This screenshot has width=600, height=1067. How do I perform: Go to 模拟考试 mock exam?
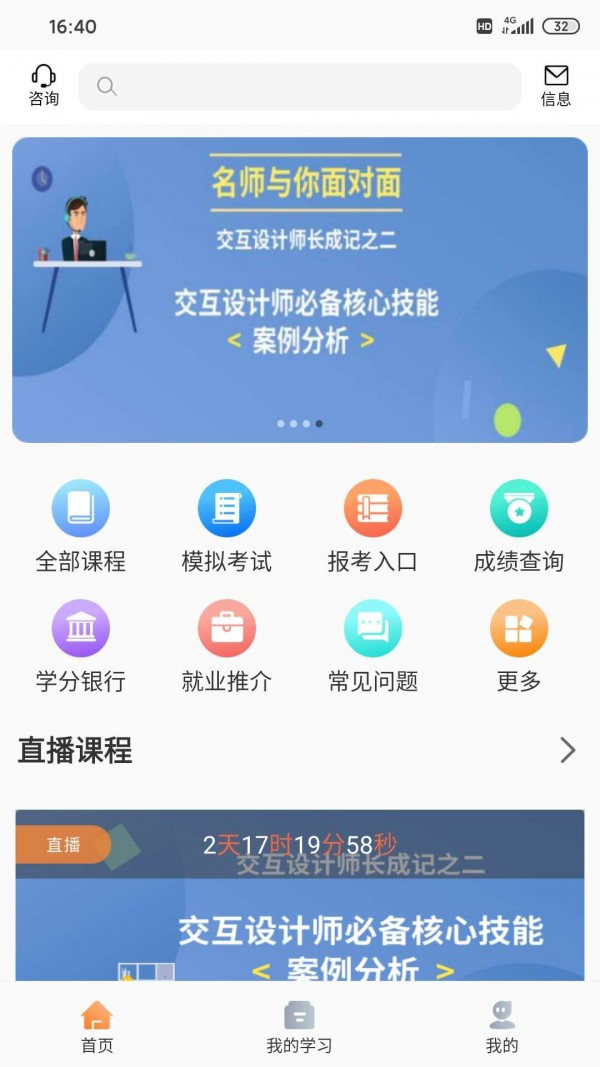click(227, 526)
